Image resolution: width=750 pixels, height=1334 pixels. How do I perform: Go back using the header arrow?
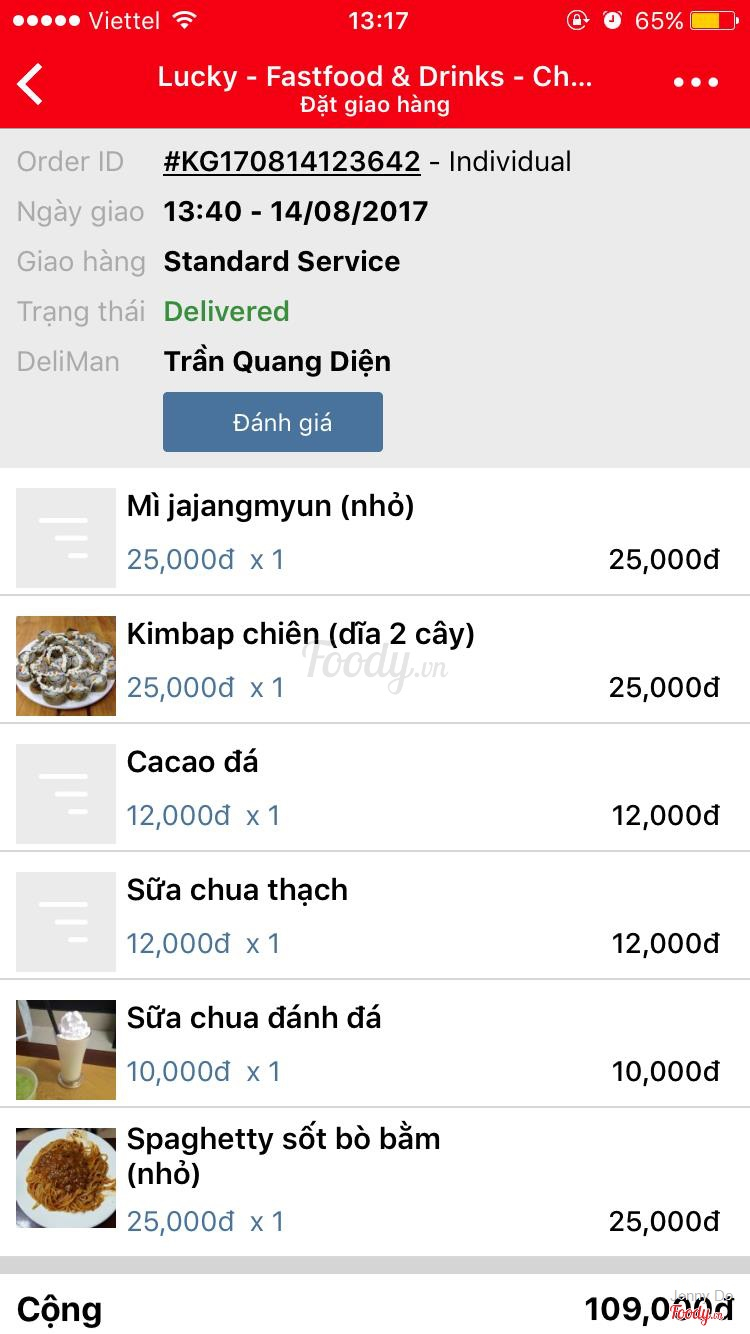pos(32,84)
